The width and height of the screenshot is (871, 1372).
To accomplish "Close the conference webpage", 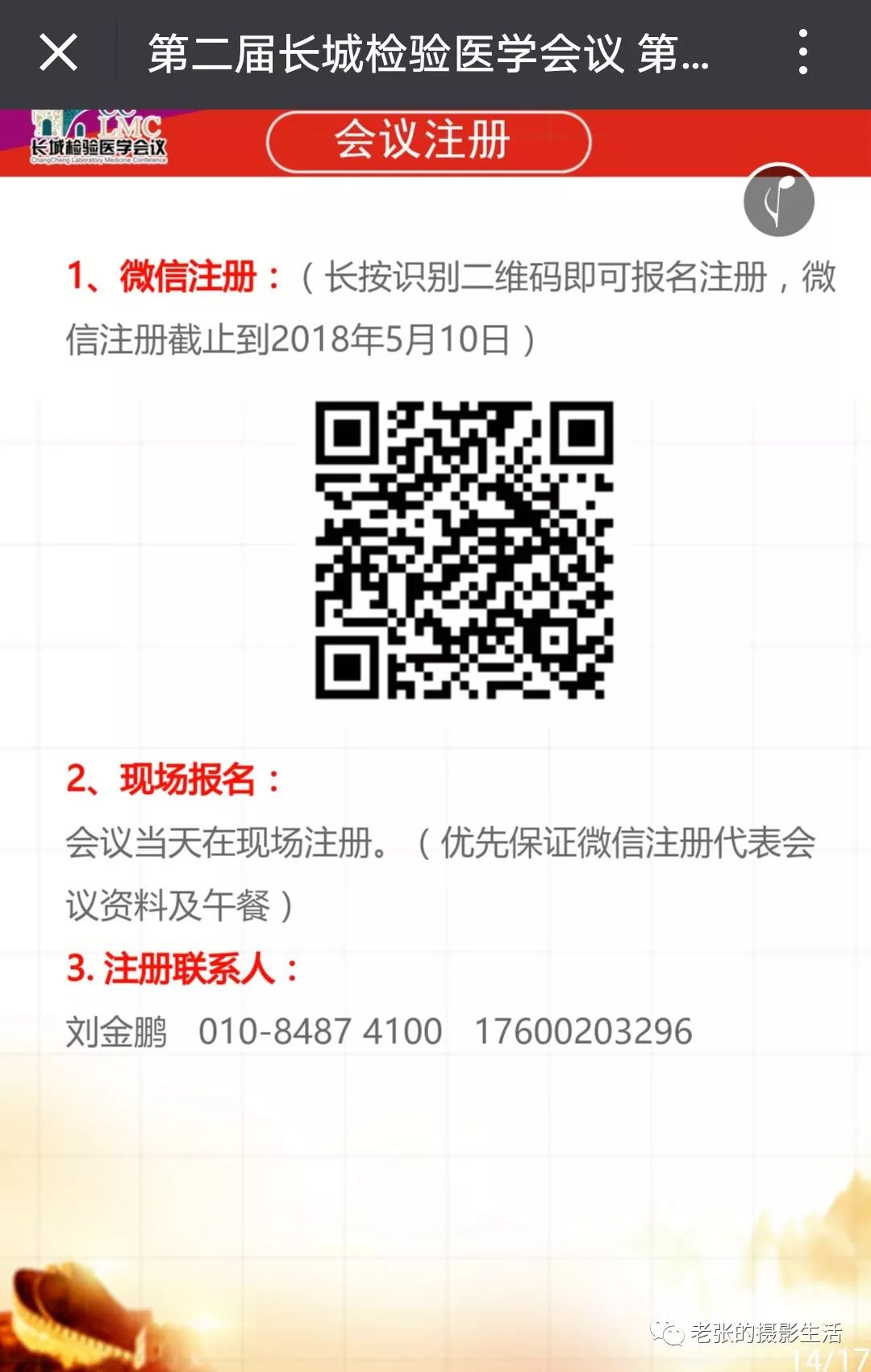I will tap(58, 53).
